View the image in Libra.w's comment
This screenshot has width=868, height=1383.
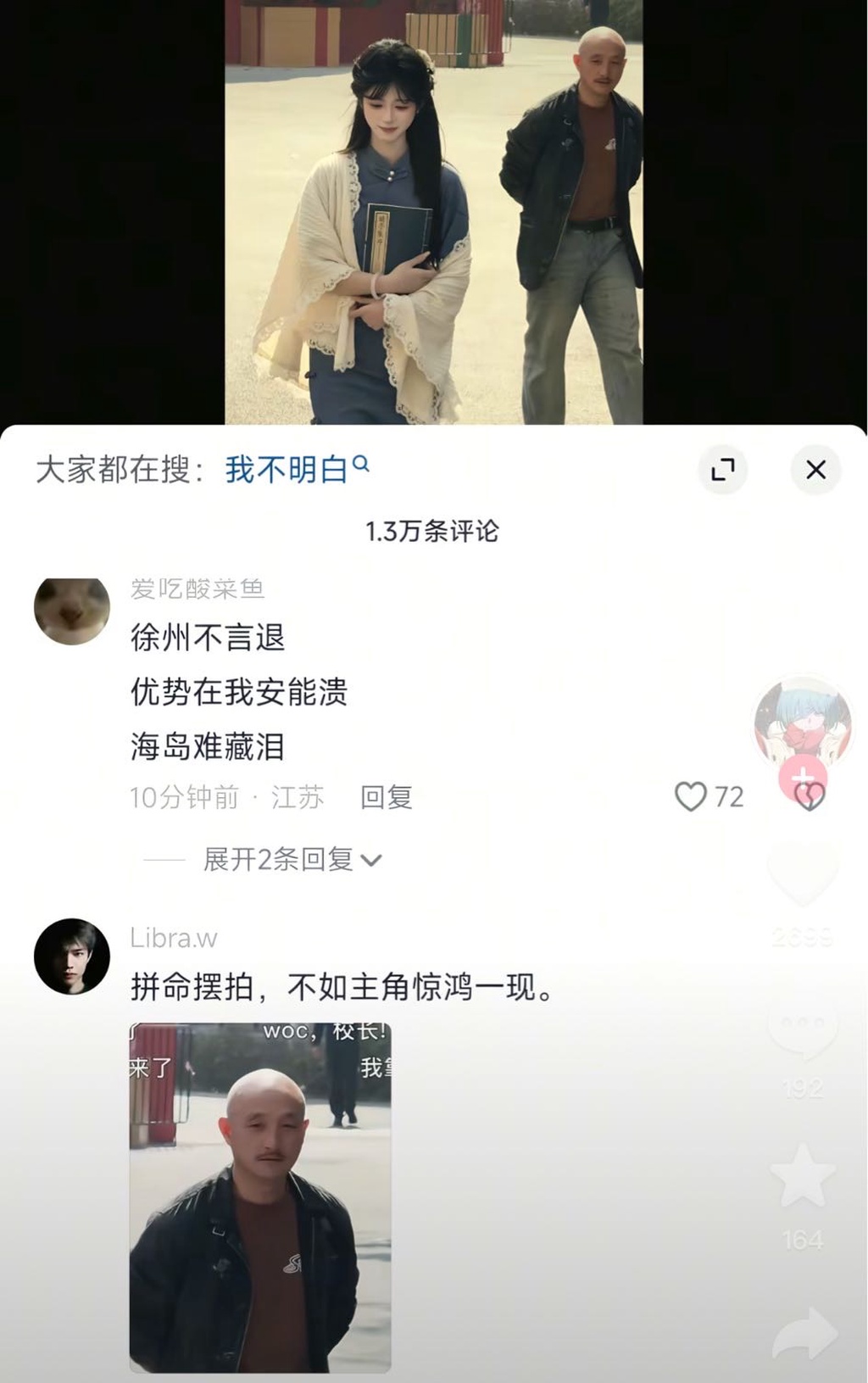tap(260, 1197)
